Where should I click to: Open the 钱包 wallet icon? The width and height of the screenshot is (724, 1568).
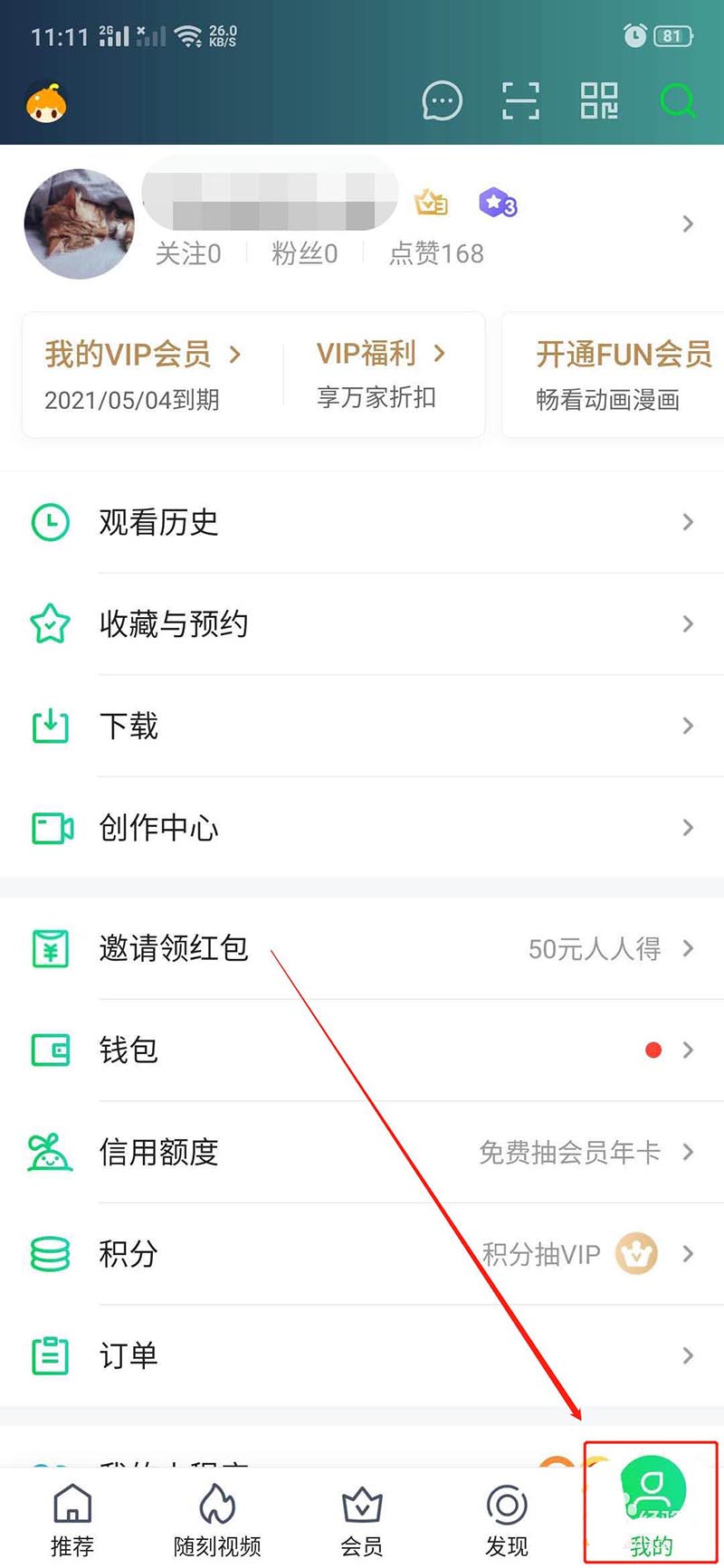[50, 1050]
